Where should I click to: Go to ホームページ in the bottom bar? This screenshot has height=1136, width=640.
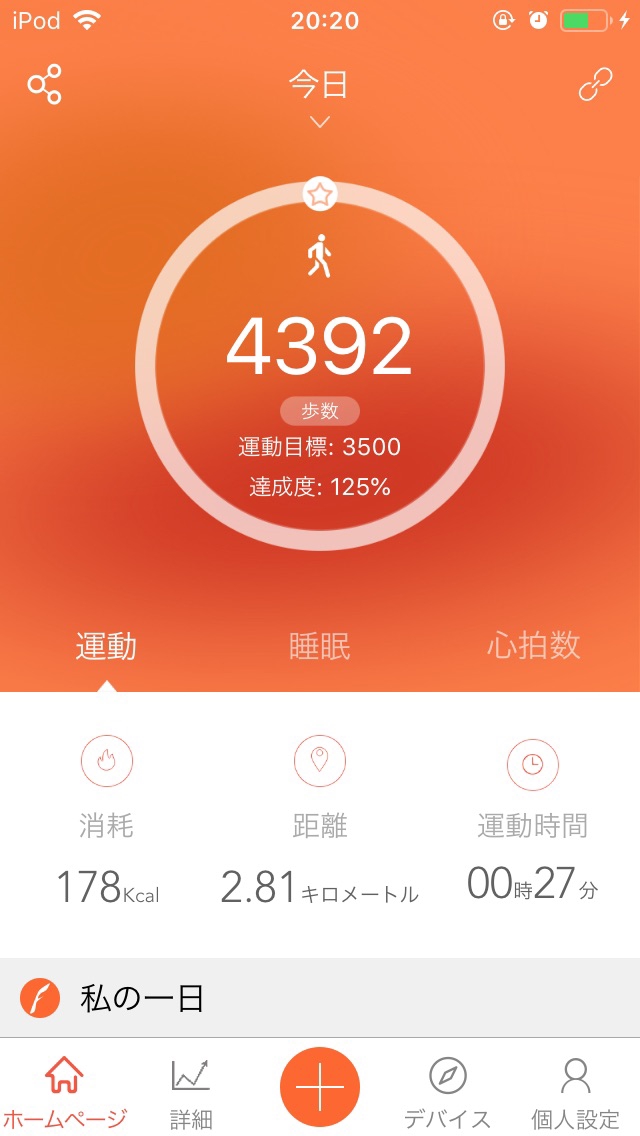(x=64, y=1093)
